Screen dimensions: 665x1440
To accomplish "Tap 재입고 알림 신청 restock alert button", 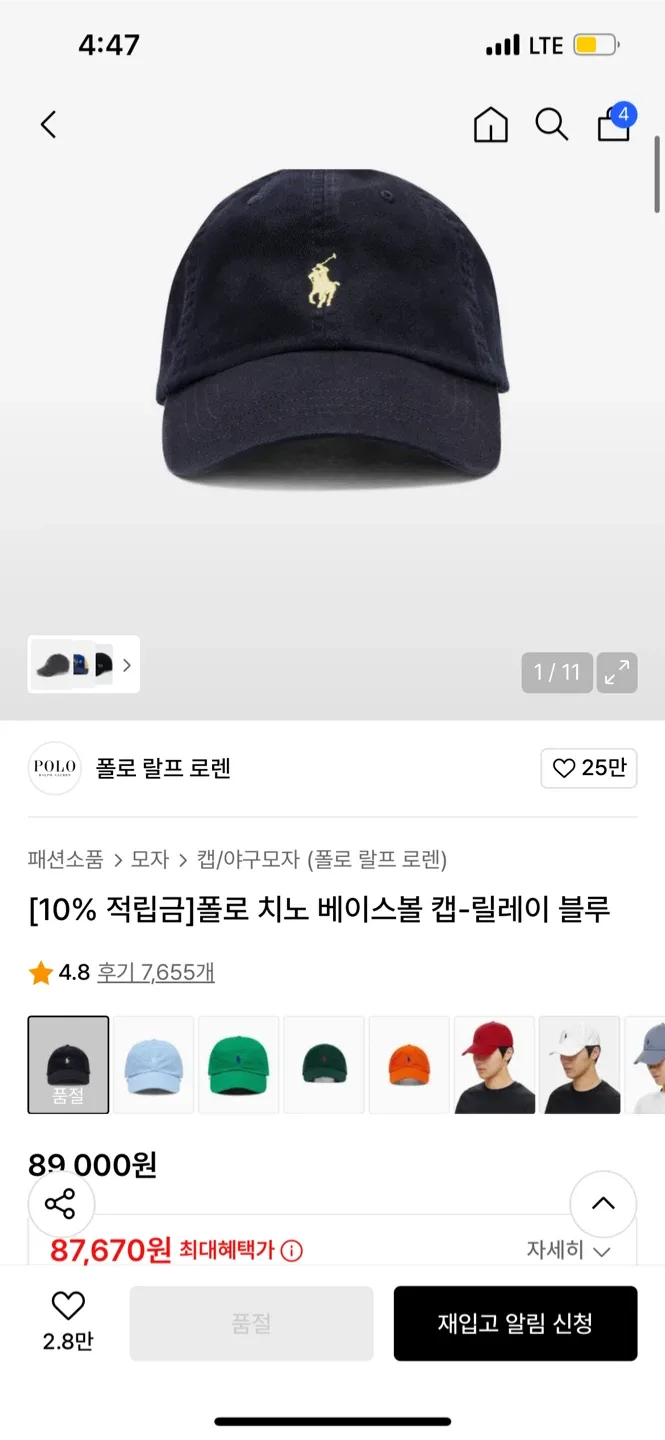I will click(515, 1323).
